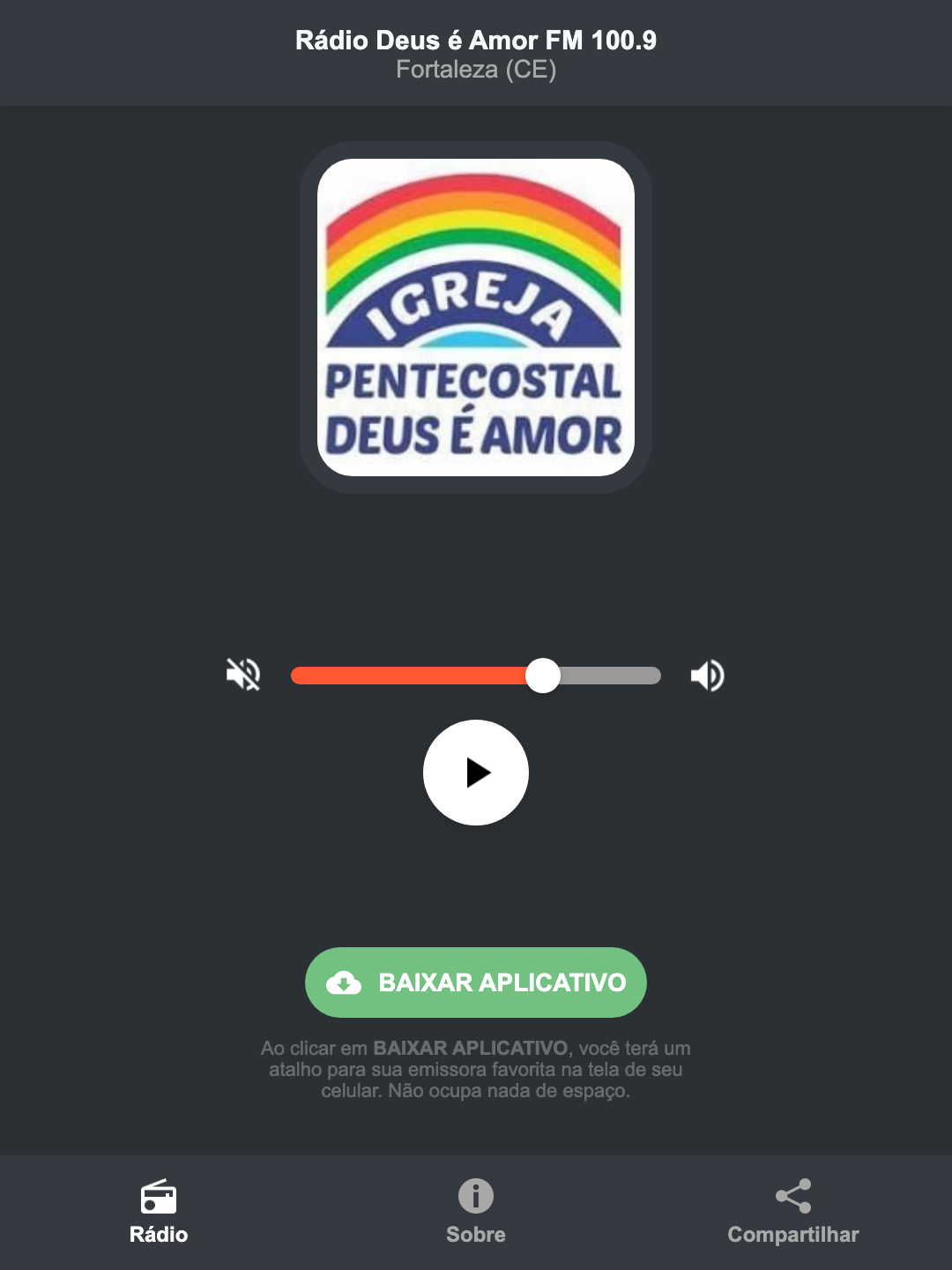Click the Fortaleza (CE) subtitle
The height and width of the screenshot is (1270, 952).
coord(475,71)
